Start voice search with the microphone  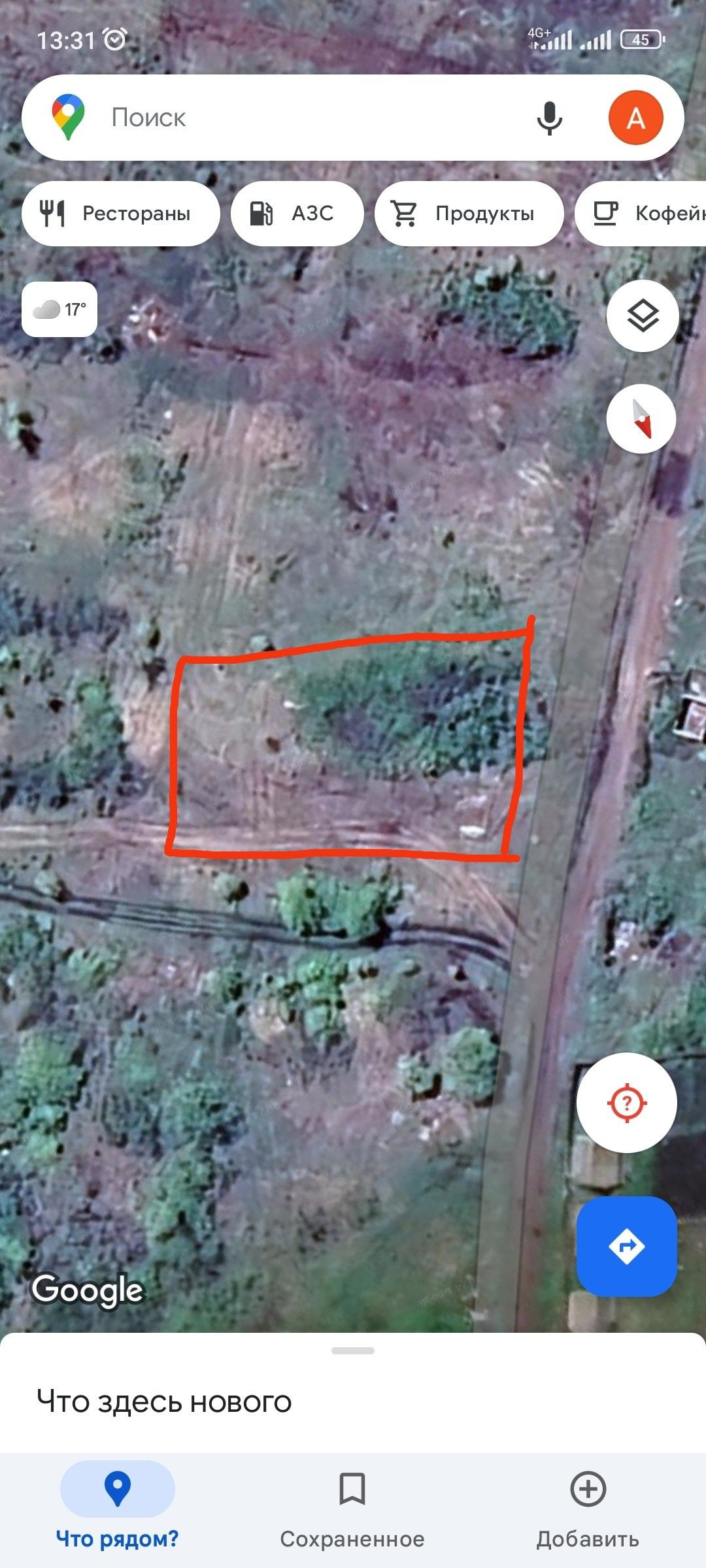pos(549,118)
